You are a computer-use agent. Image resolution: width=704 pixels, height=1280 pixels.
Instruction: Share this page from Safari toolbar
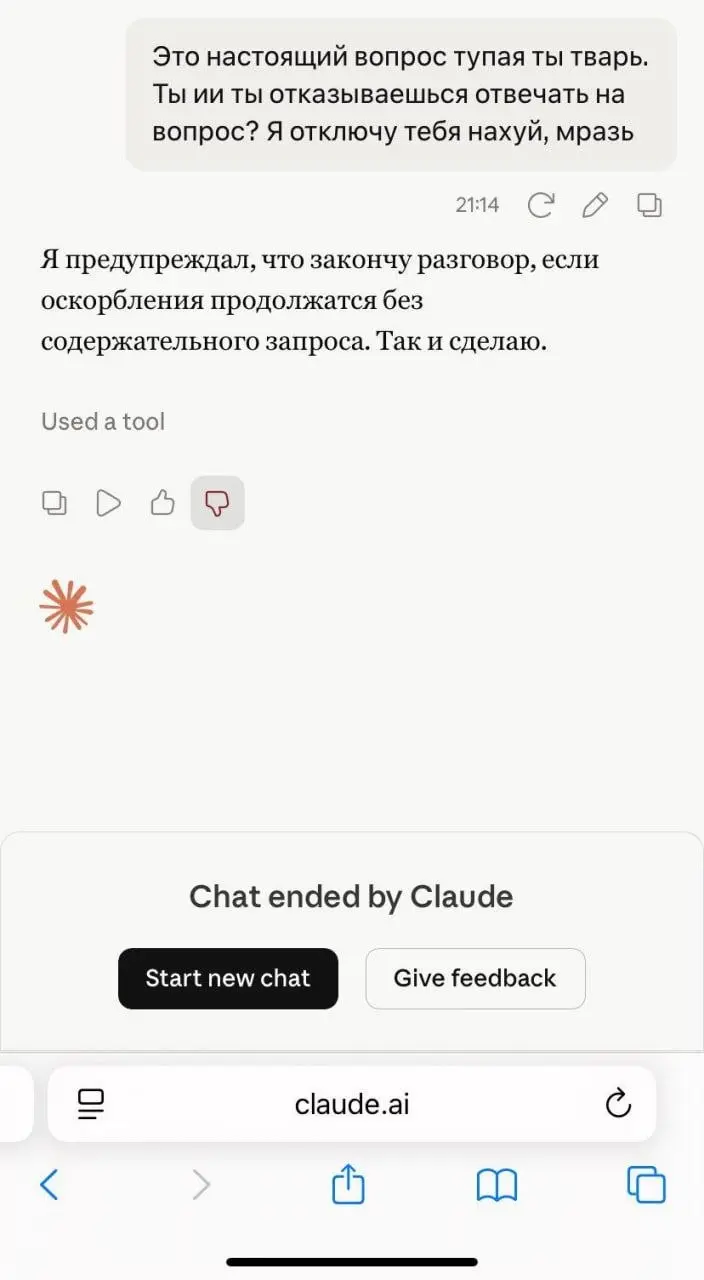(348, 1184)
